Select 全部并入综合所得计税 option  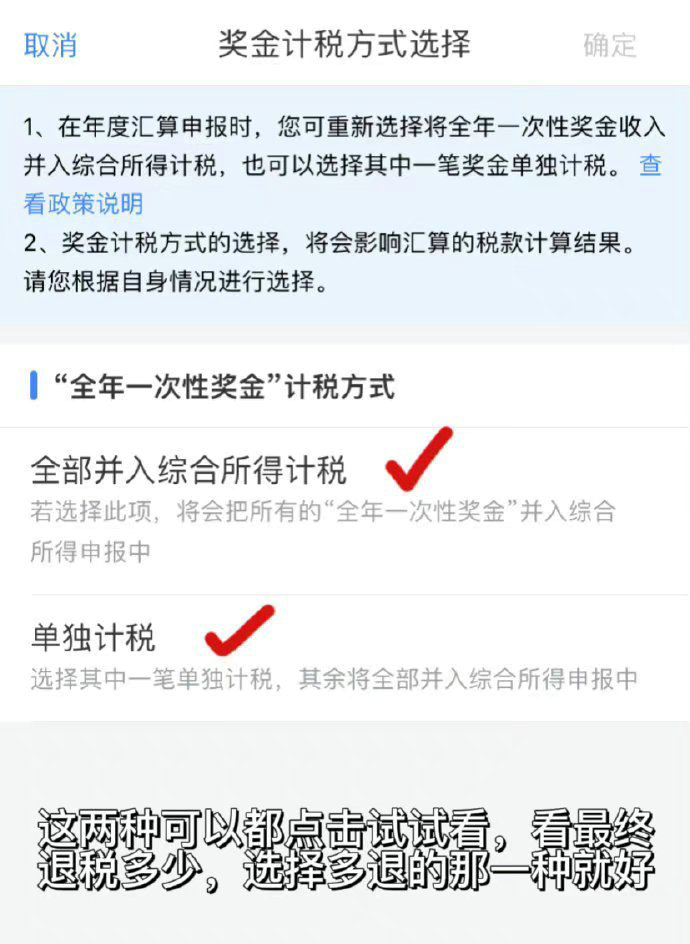point(189,469)
